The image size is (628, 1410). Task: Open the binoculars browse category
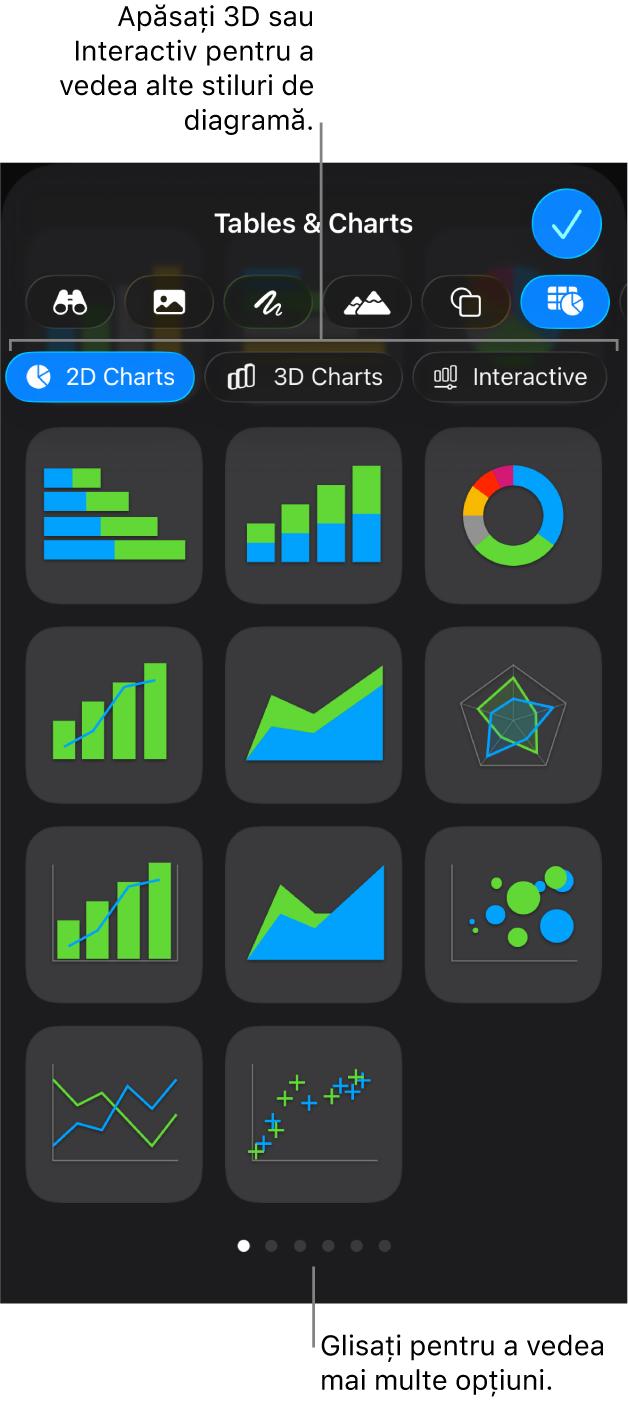point(70,302)
